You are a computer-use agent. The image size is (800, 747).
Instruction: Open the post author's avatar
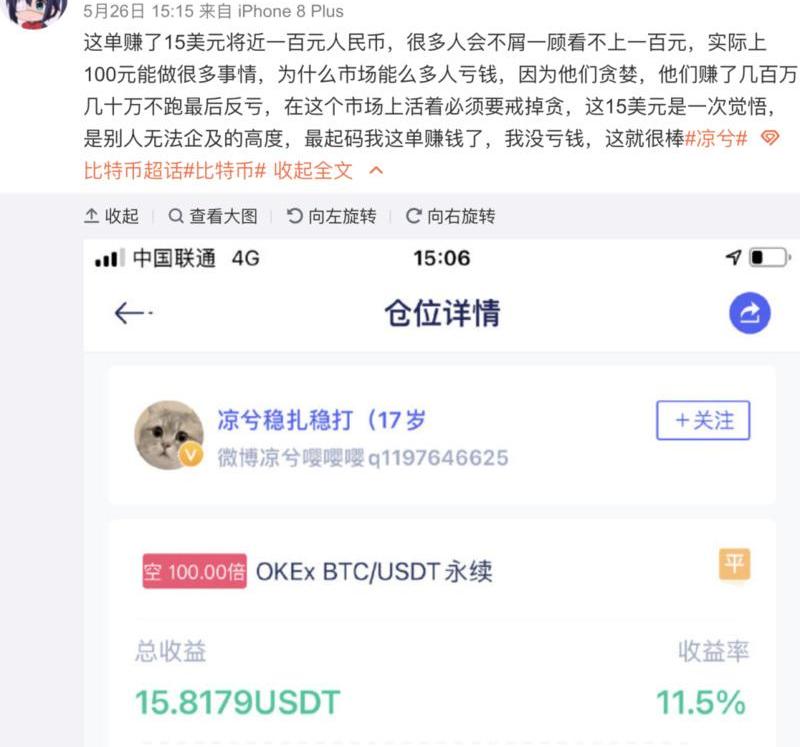coord(35,10)
